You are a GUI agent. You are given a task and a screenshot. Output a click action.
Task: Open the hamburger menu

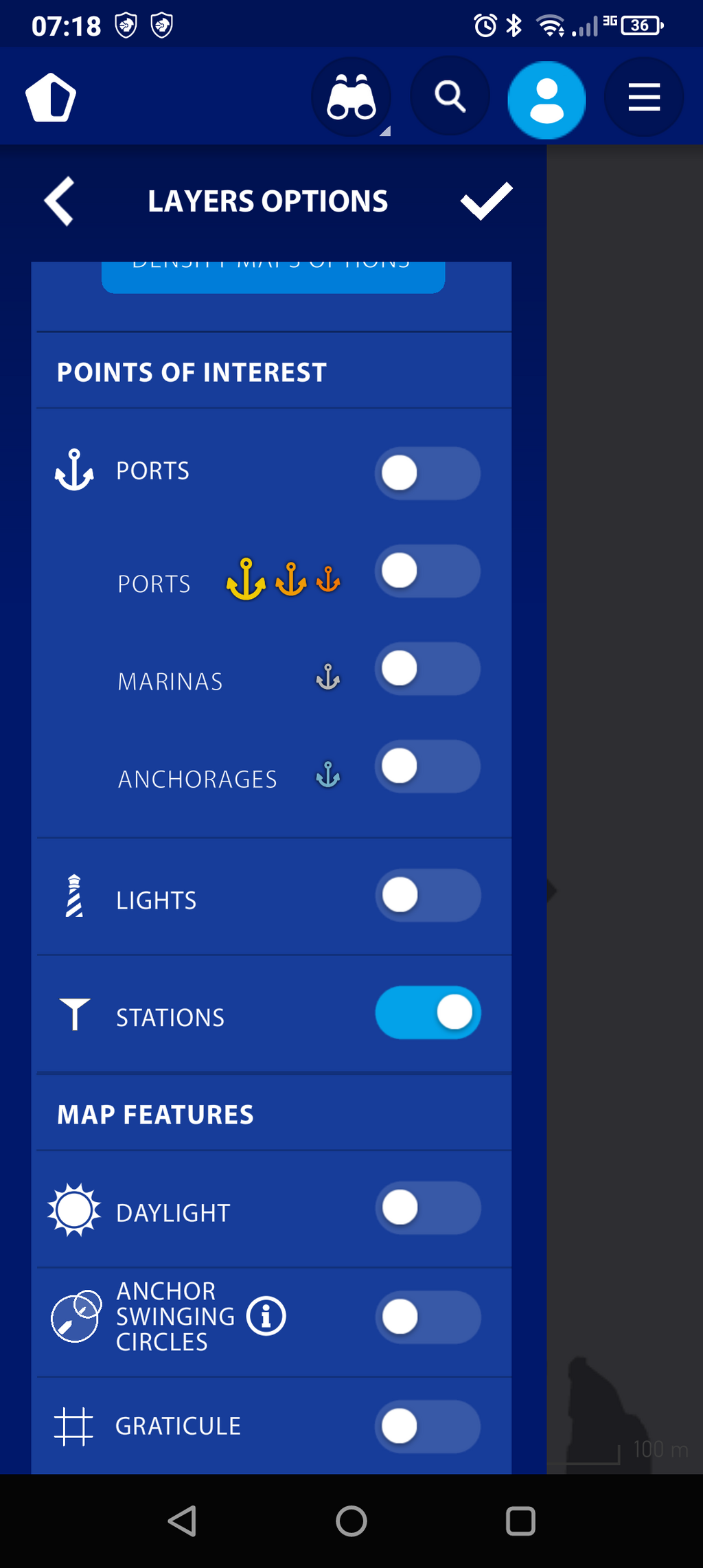pos(644,97)
